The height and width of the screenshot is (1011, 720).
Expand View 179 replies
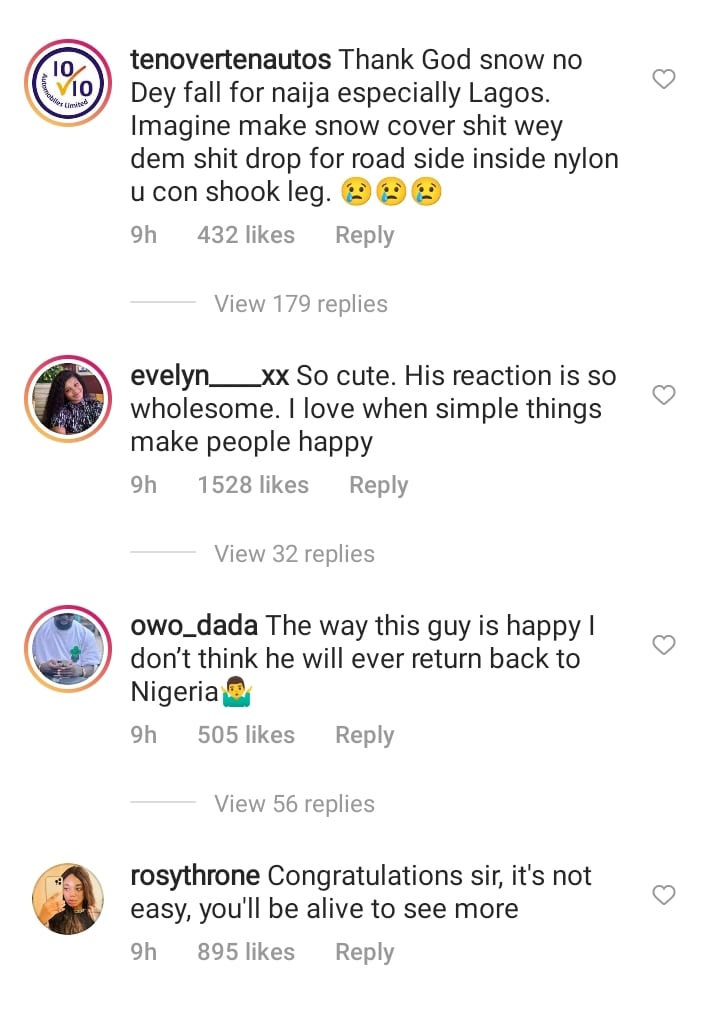[300, 304]
